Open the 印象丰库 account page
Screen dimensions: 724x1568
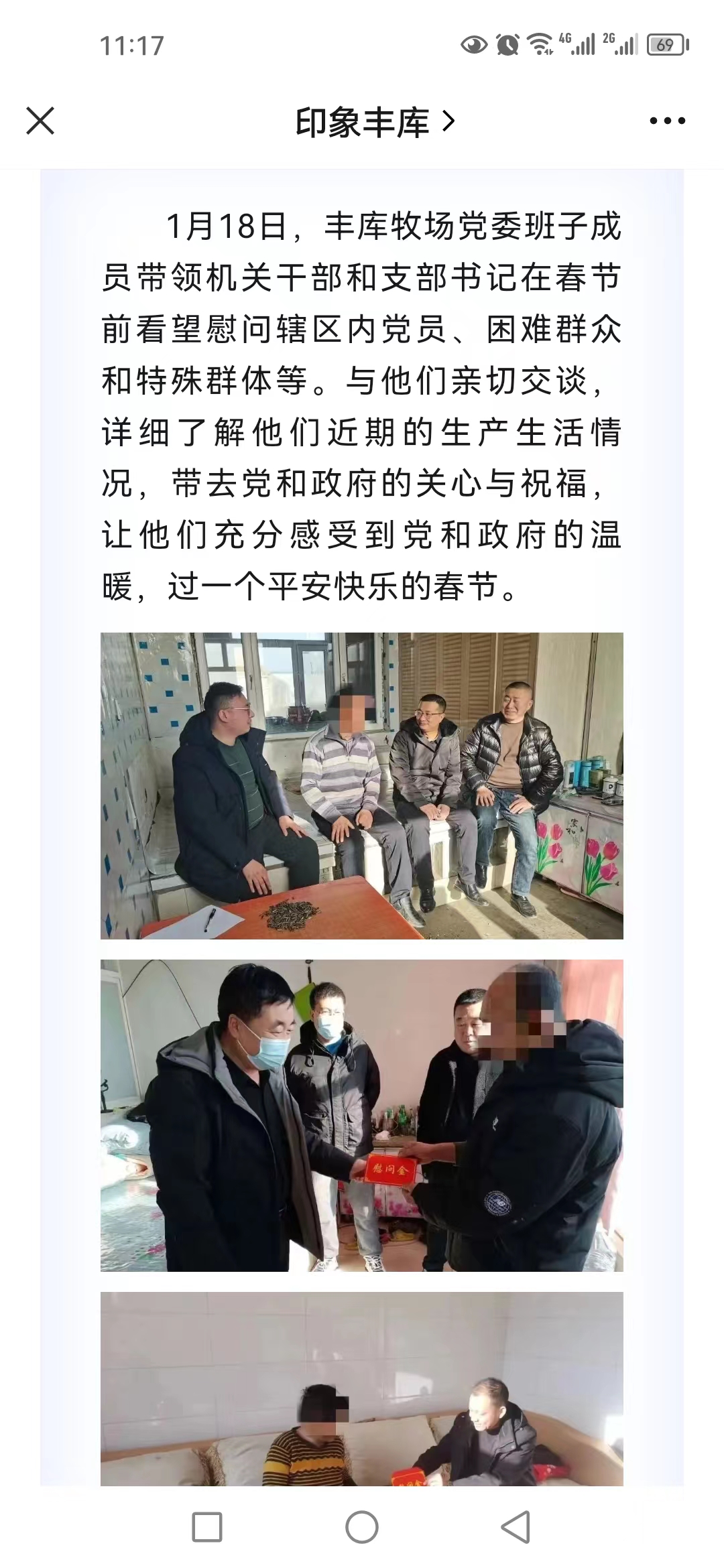[375, 122]
